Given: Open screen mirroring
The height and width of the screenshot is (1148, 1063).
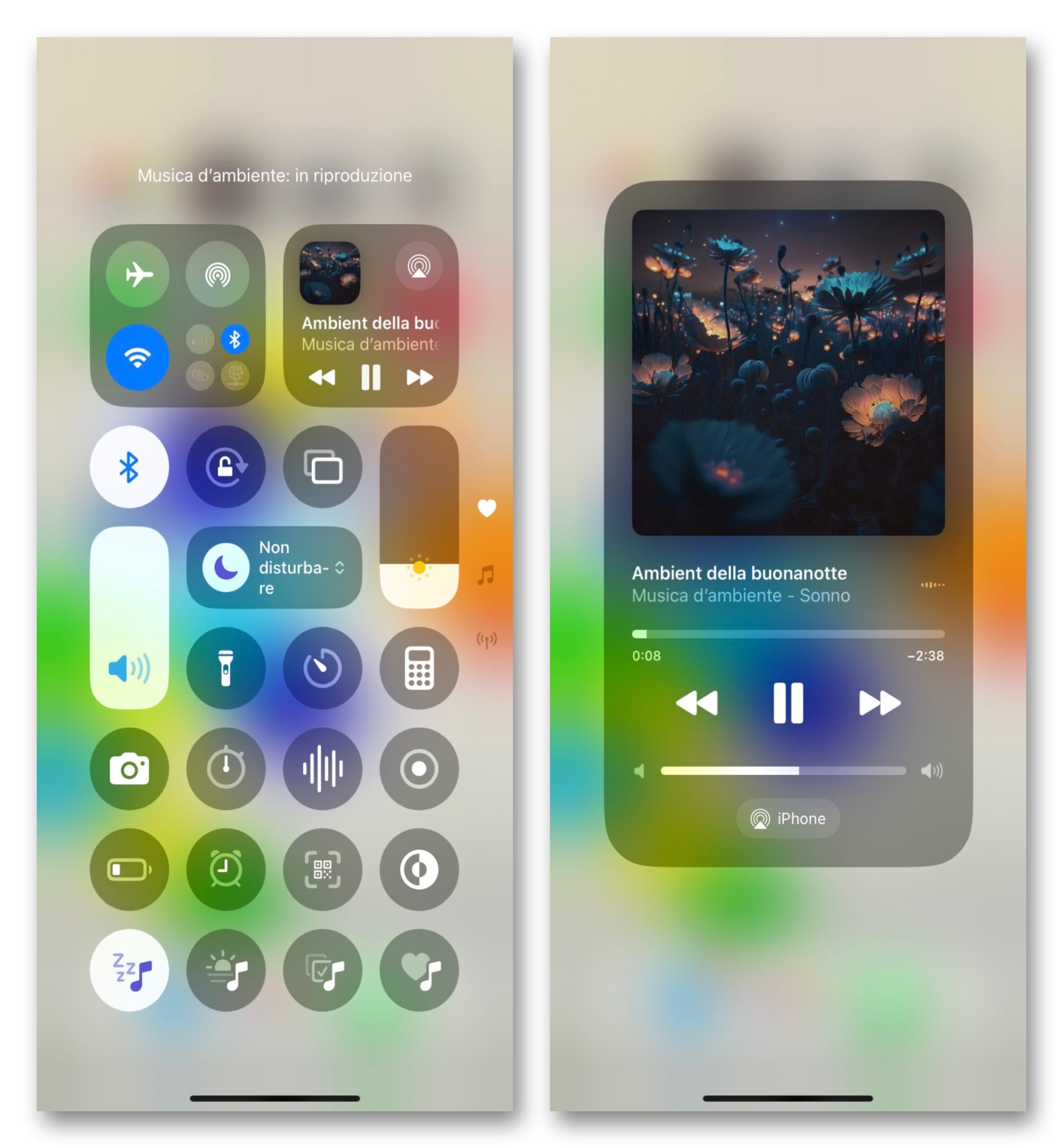Looking at the screenshot, I should coord(323,467).
